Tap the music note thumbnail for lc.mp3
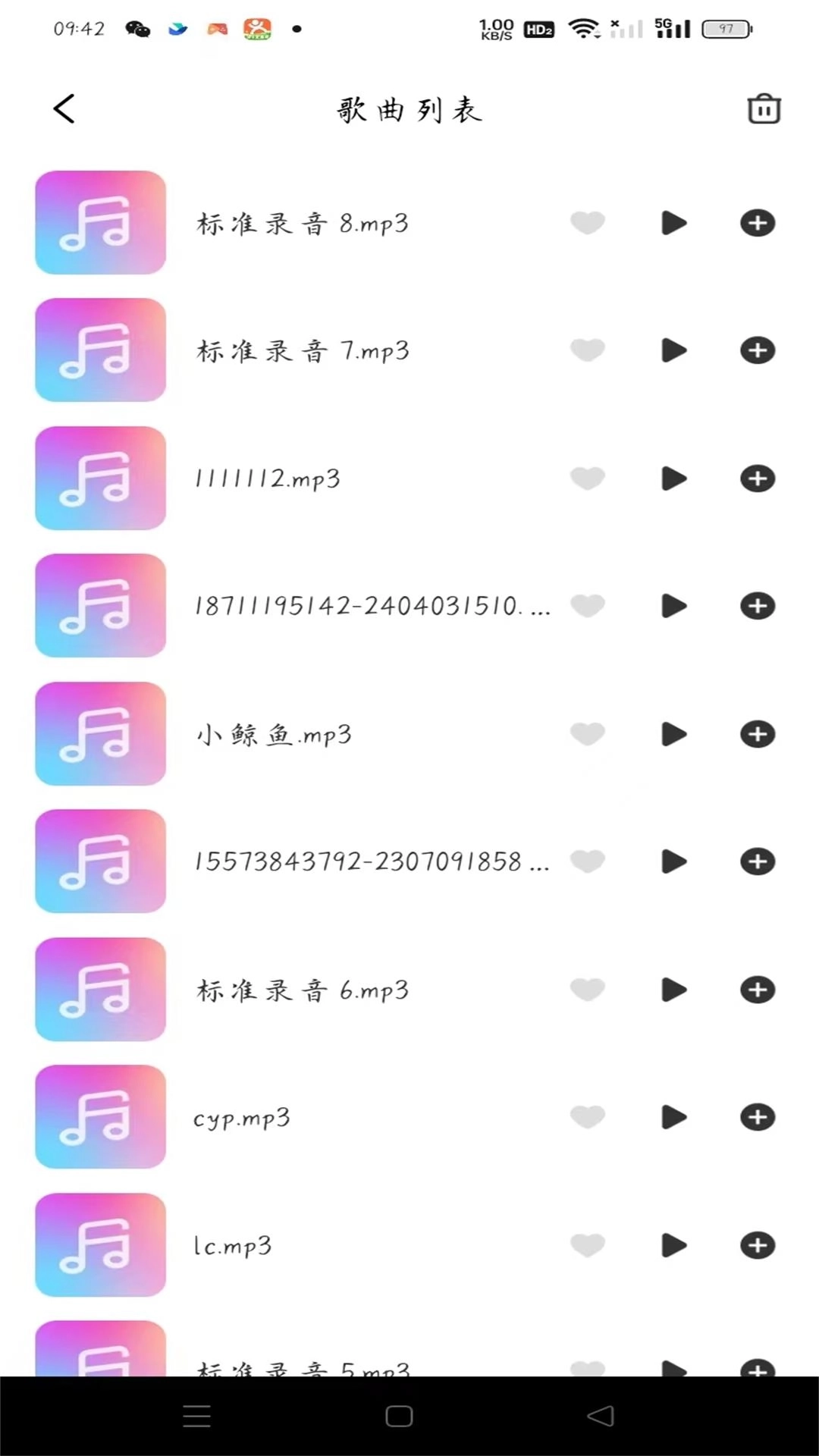 [99, 1246]
